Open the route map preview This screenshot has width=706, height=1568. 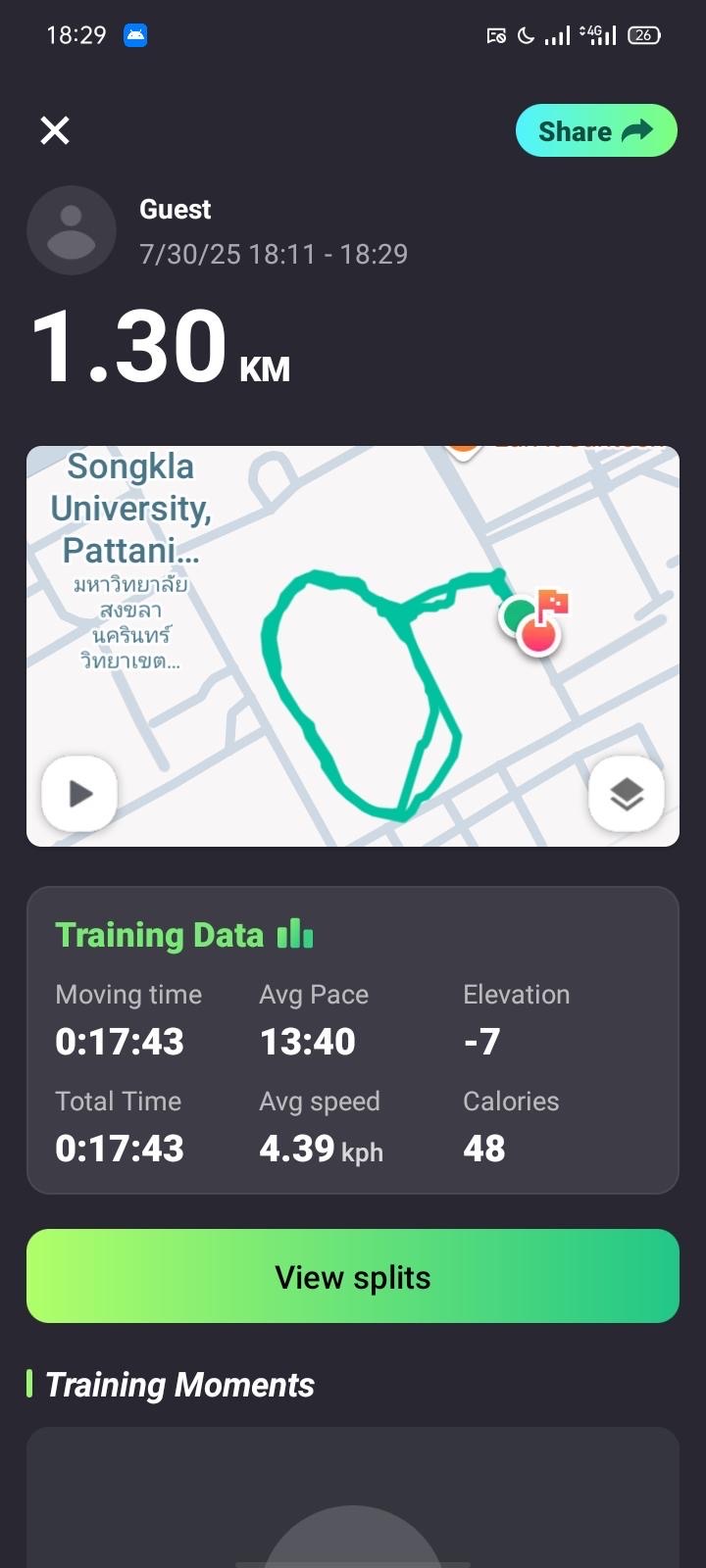coord(353,646)
